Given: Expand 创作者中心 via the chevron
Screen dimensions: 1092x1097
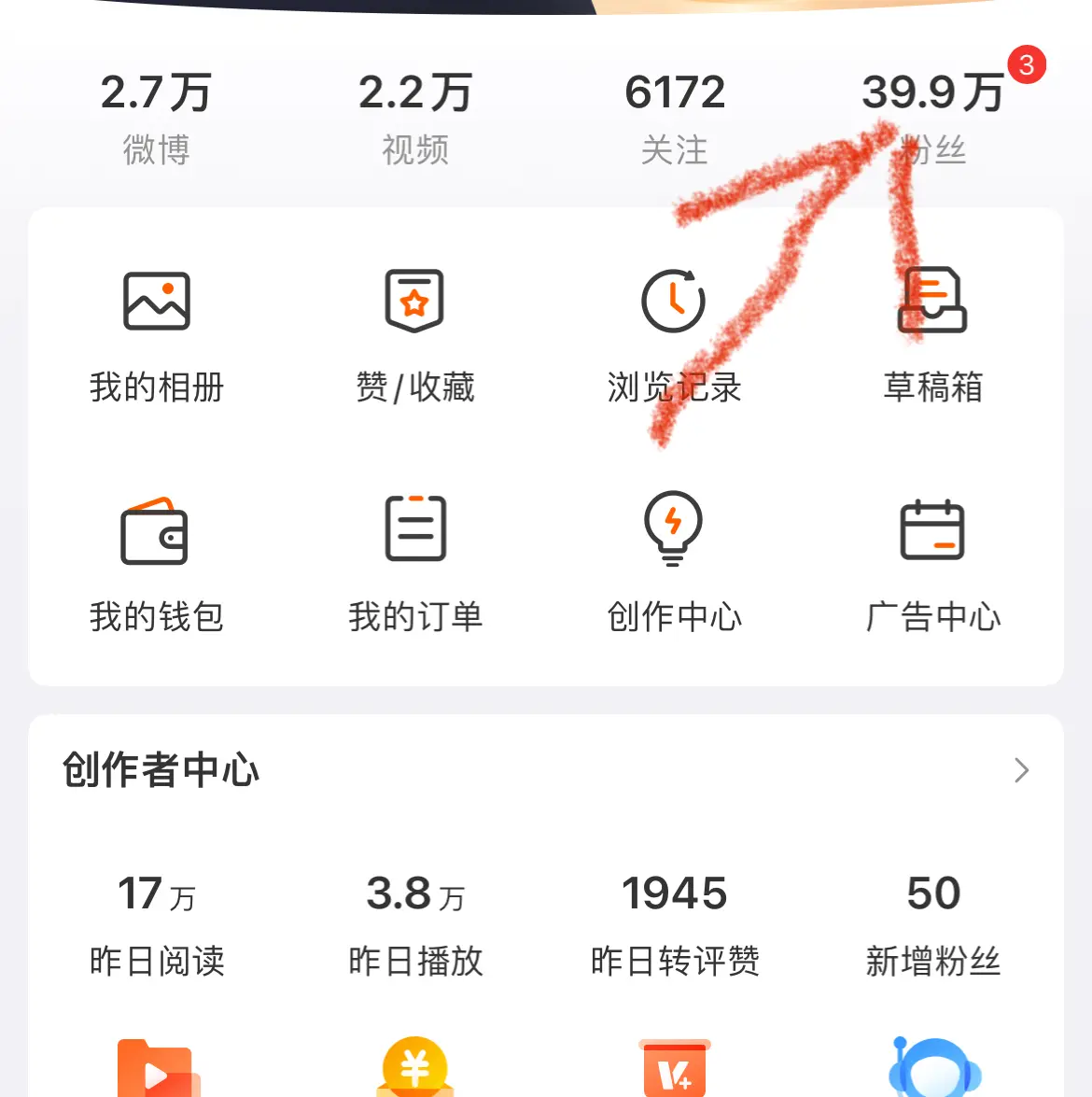Looking at the screenshot, I should [x=1022, y=770].
